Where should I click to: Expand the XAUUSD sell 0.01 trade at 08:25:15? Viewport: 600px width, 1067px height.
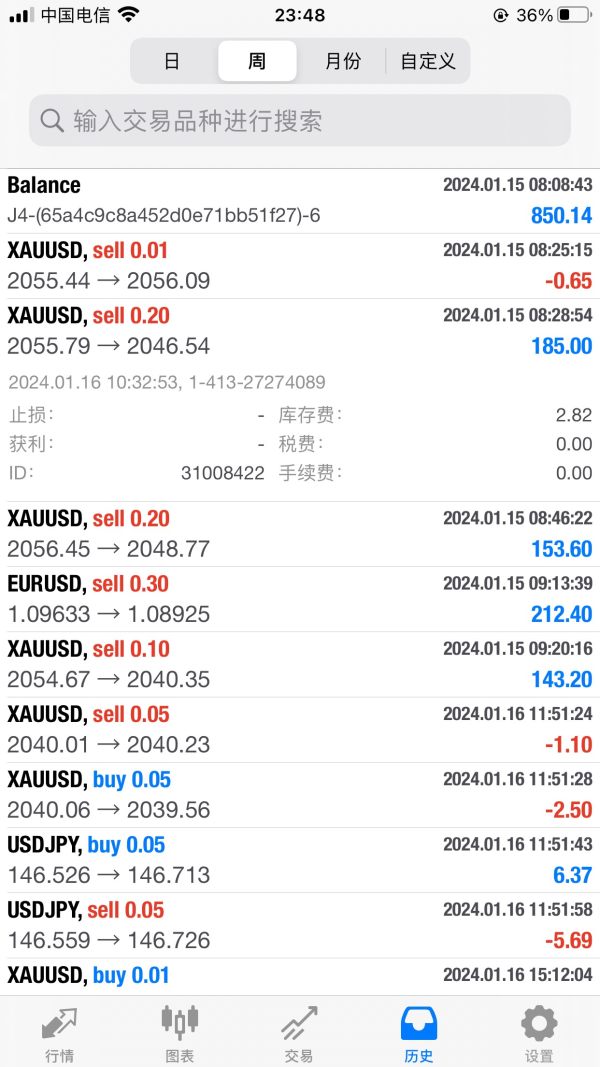(300, 266)
